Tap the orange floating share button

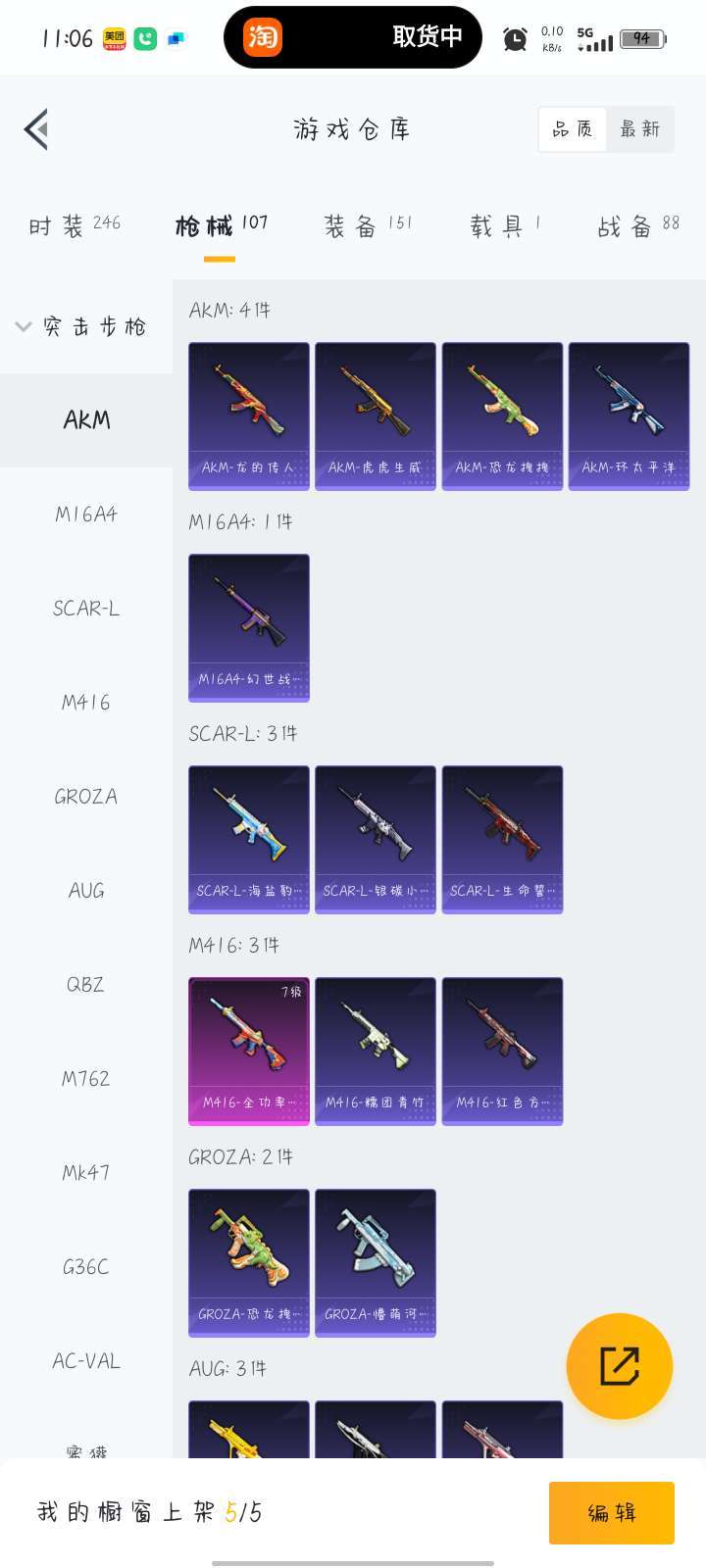(620, 1366)
